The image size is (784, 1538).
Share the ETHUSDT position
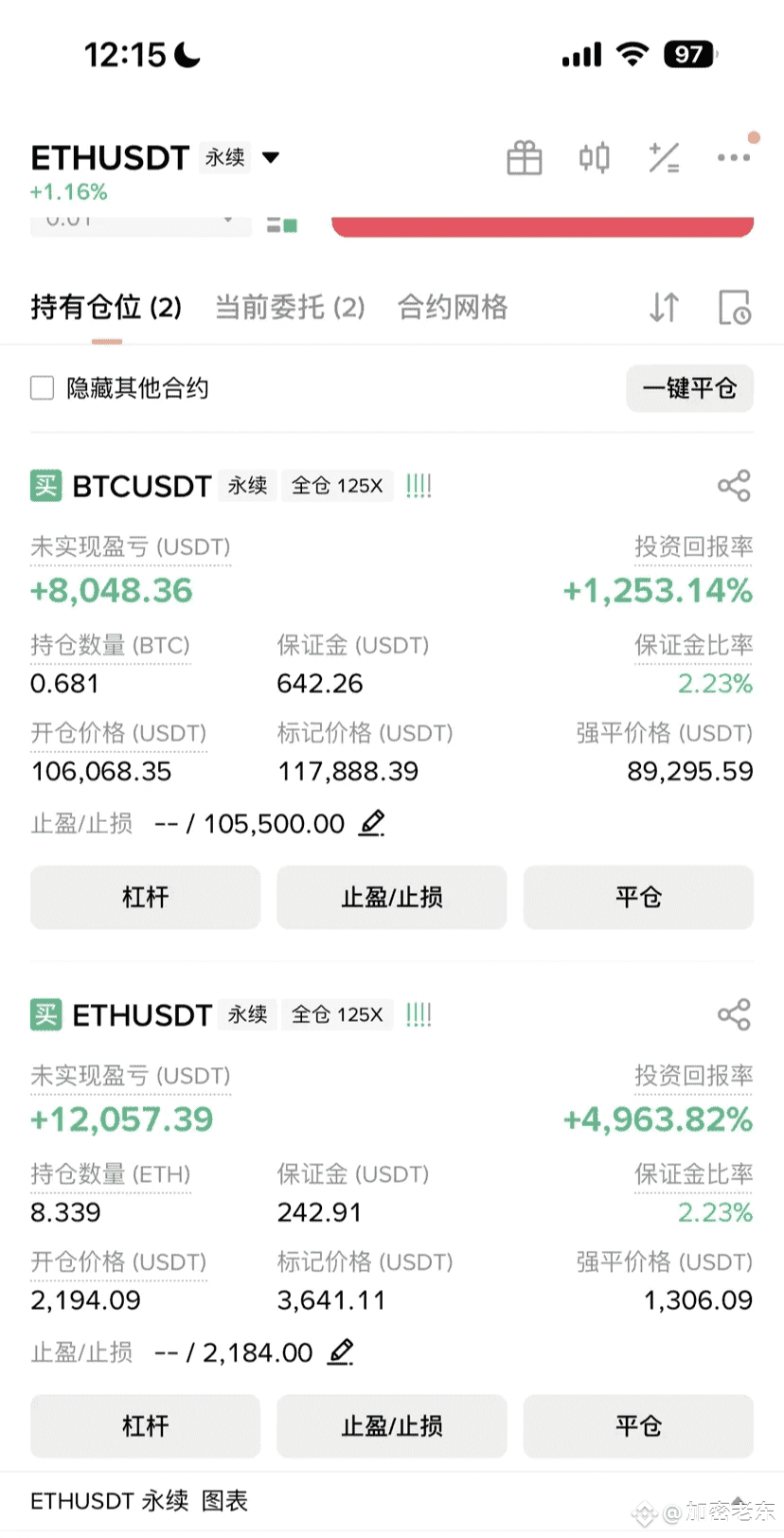tap(734, 1014)
